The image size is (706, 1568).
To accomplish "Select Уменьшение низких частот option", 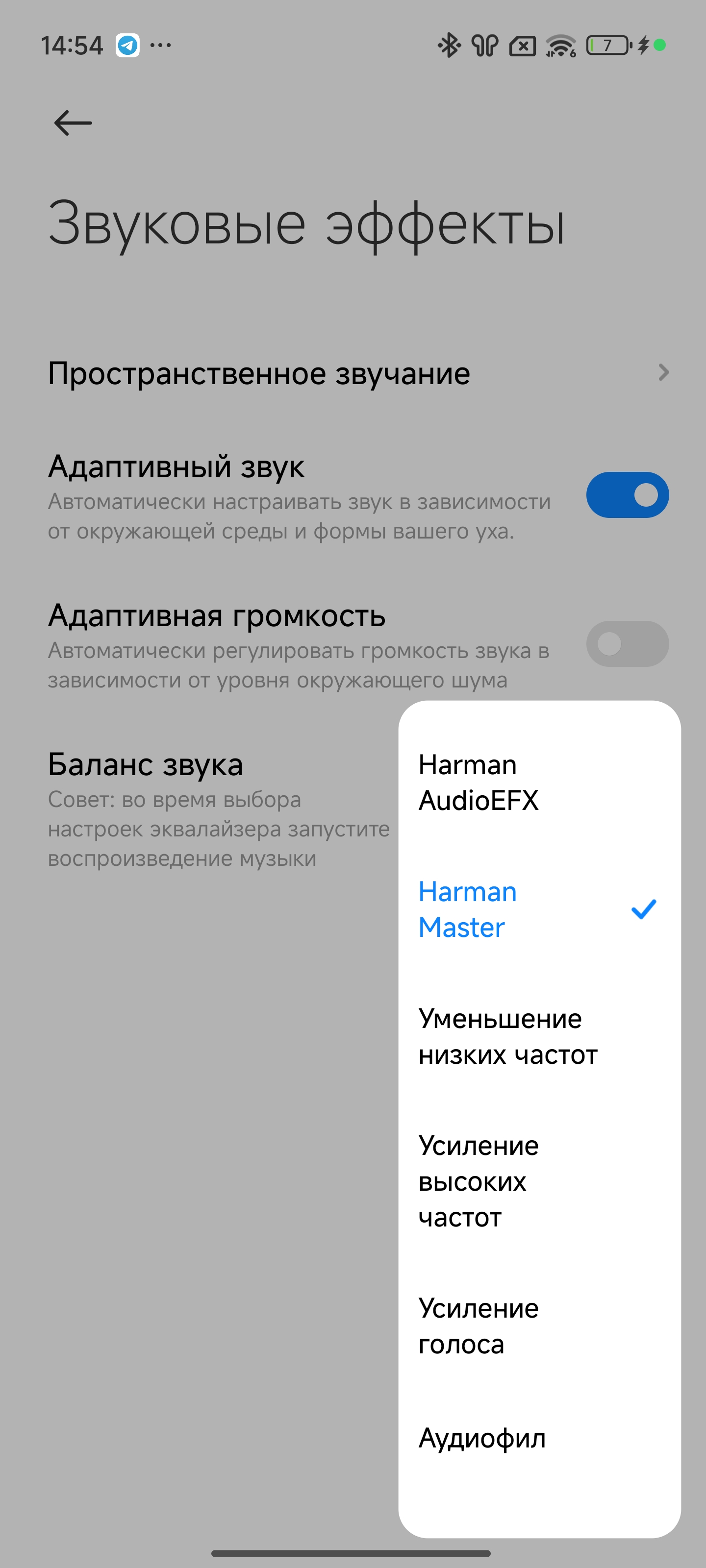I will pos(539,1036).
